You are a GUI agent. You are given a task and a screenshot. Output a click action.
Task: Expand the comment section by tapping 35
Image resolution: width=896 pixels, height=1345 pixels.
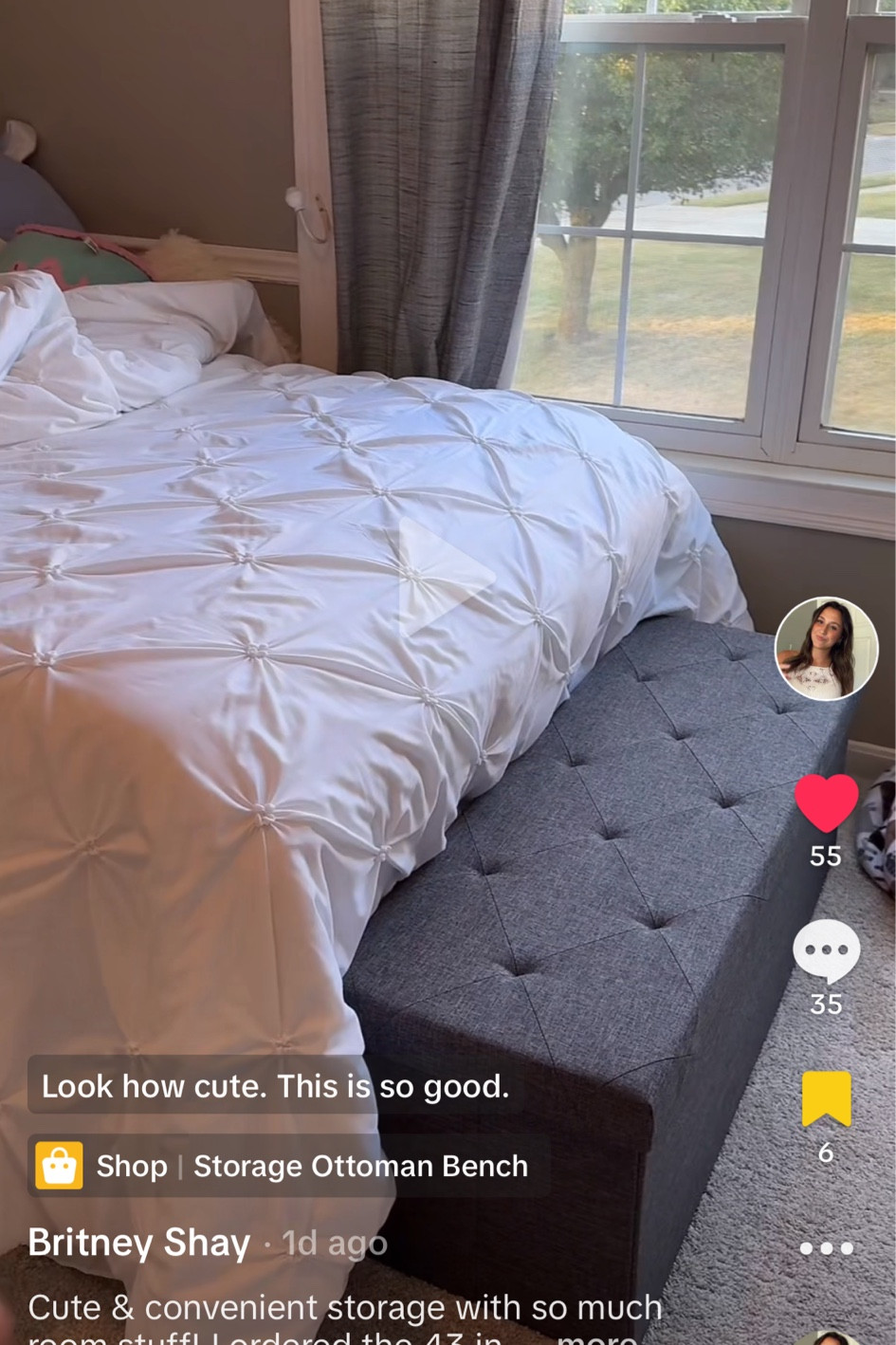pos(825,1003)
